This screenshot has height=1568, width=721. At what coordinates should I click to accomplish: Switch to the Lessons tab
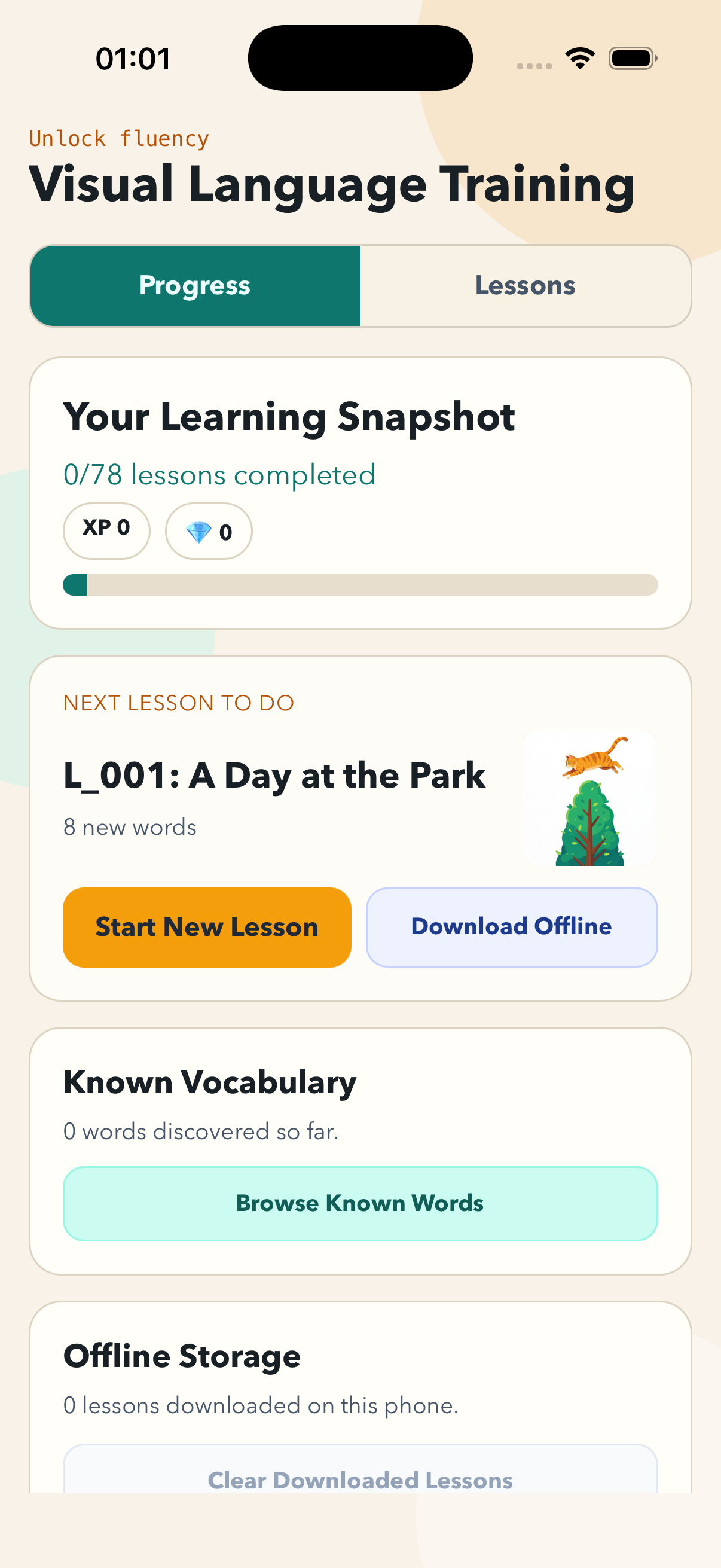click(x=525, y=285)
